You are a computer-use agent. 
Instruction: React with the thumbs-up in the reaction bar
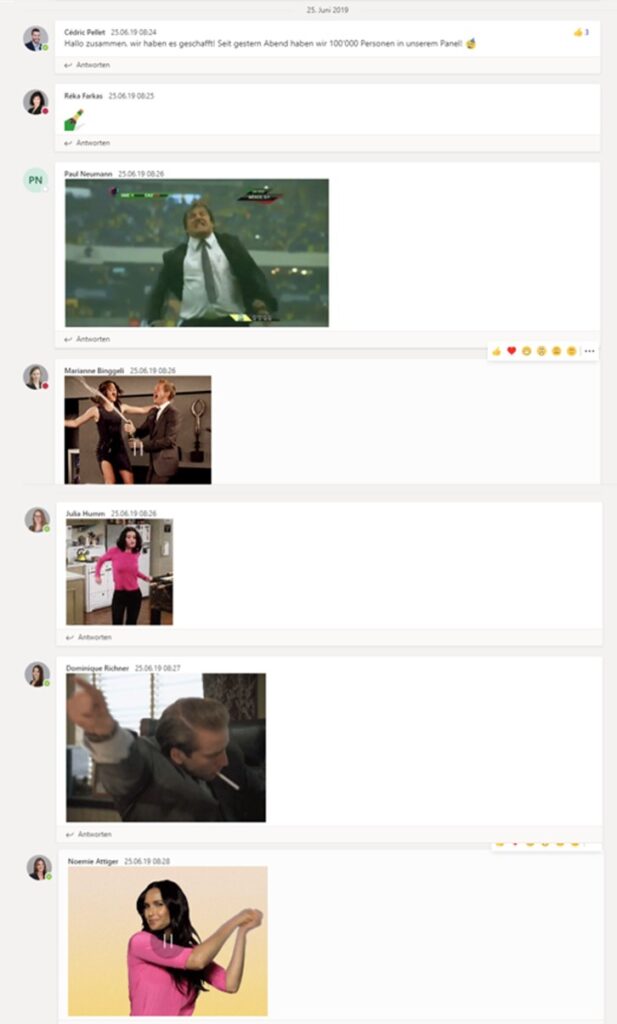coord(497,351)
